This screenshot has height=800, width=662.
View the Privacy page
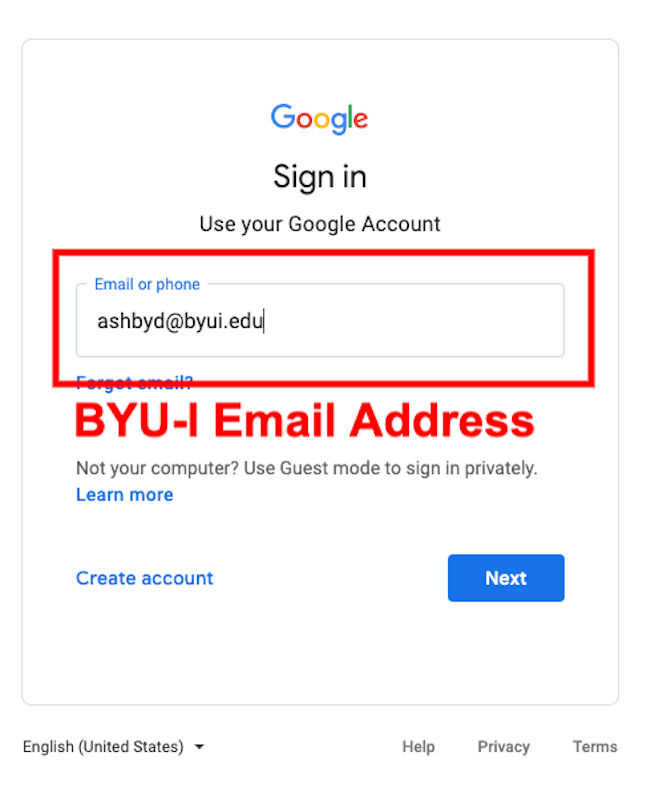(503, 747)
